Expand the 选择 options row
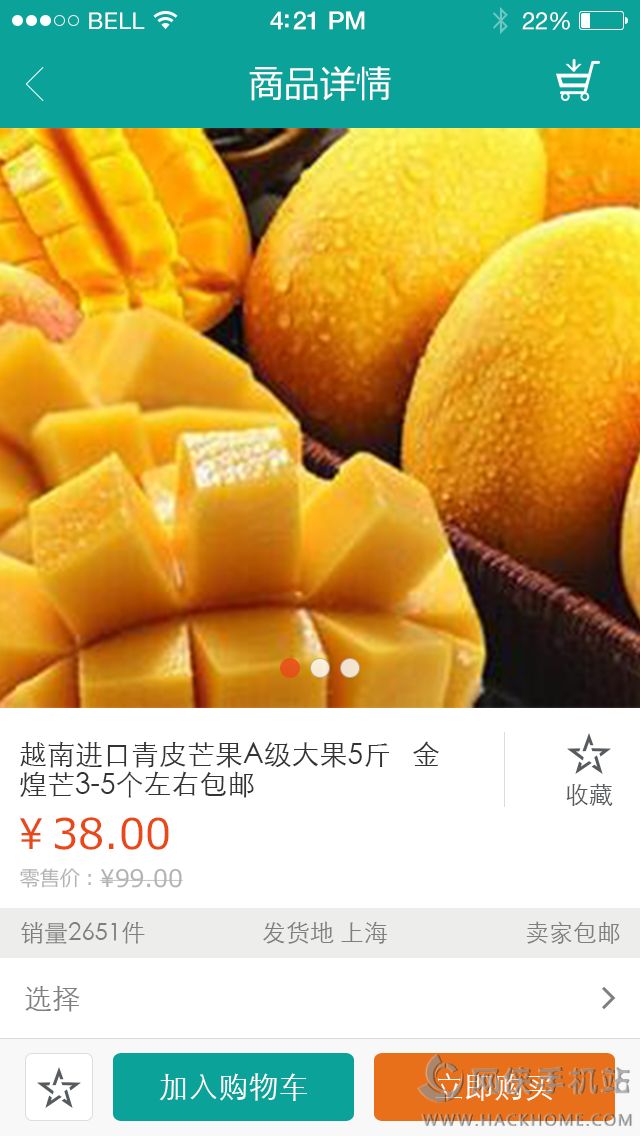This screenshot has width=640, height=1136. tap(320, 998)
